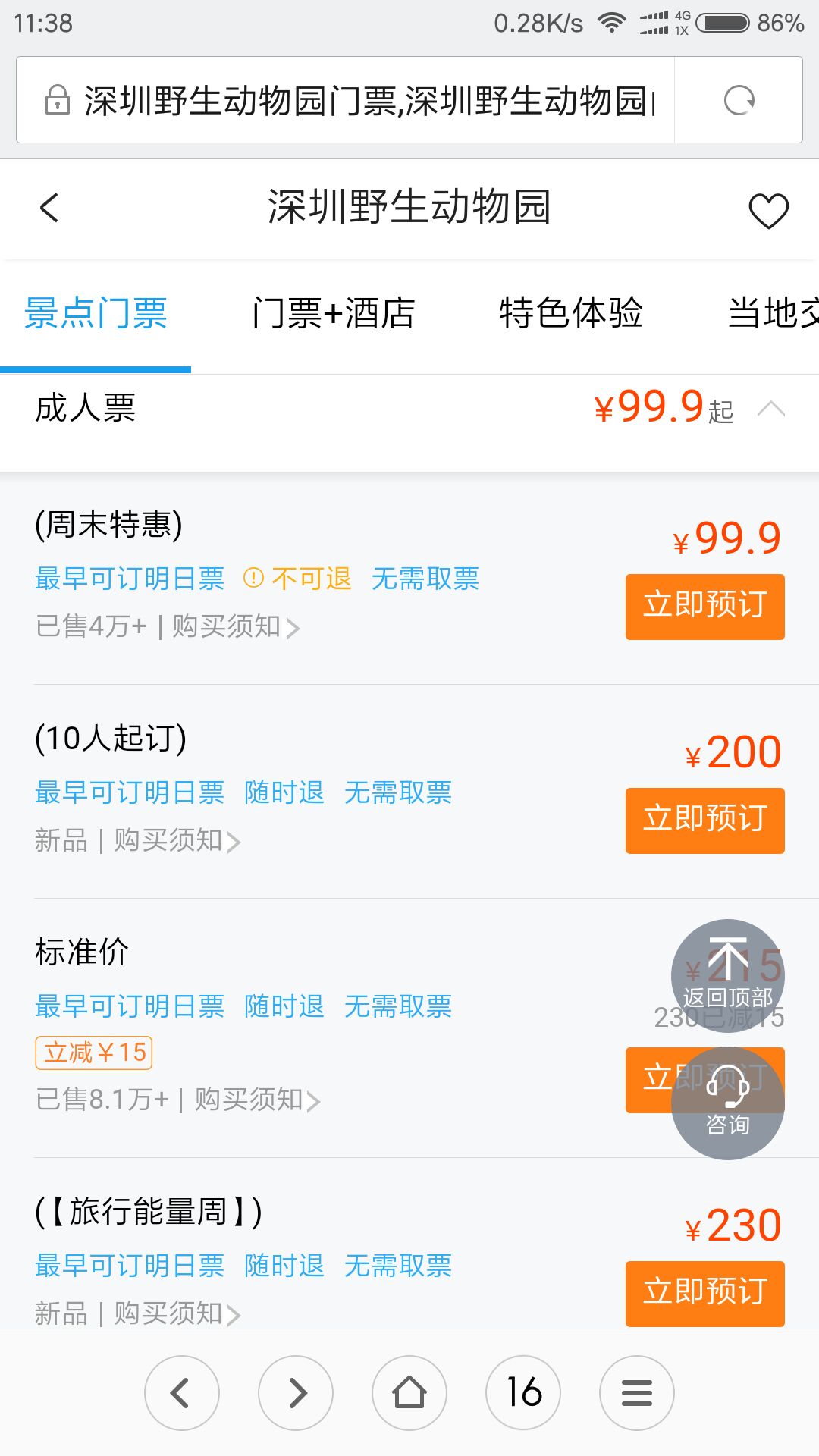Tap the URL address field

(346, 100)
